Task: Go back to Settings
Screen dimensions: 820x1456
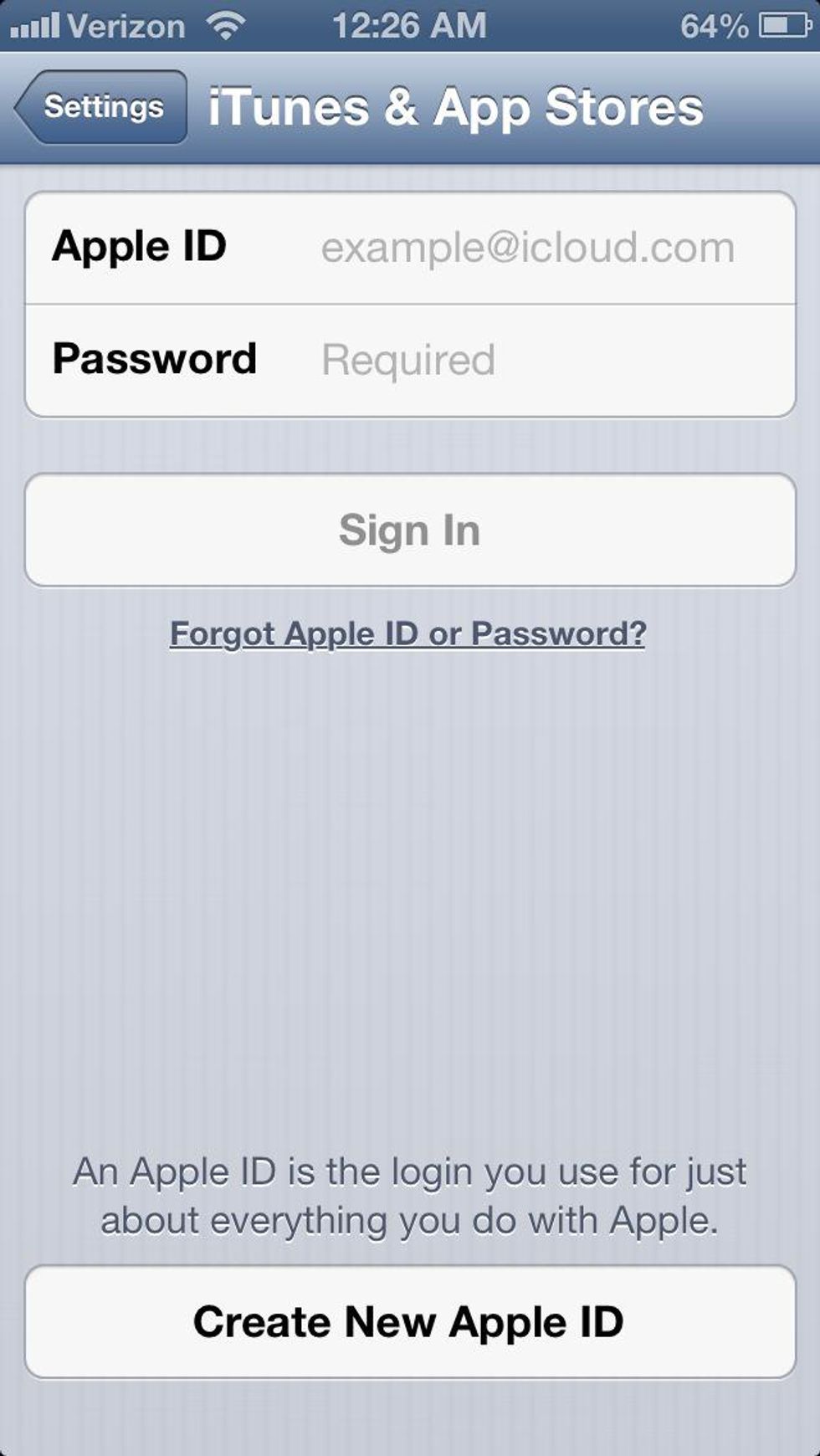Action: point(102,107)
